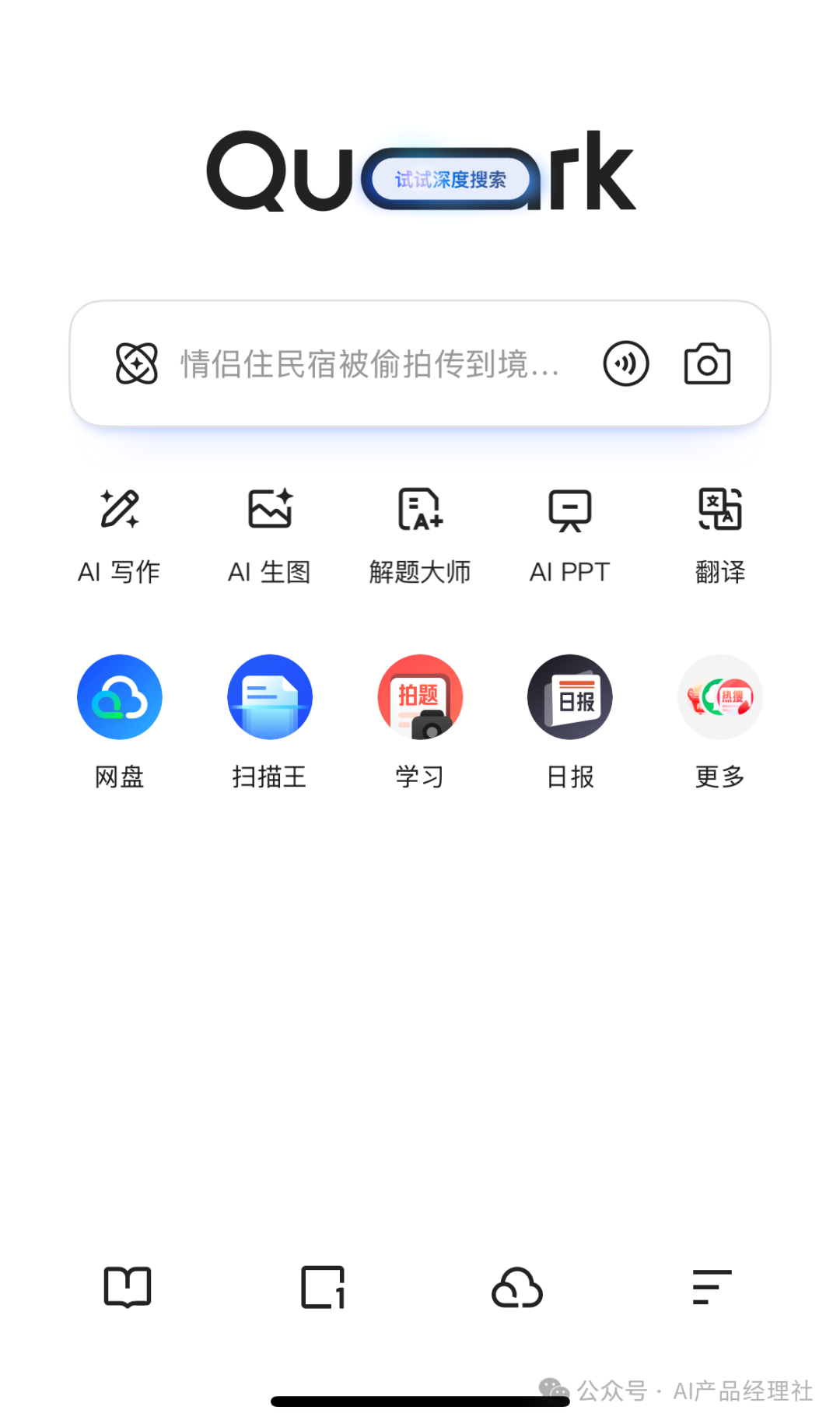Open the 翻译 translation tool

[x=719, y=535]
